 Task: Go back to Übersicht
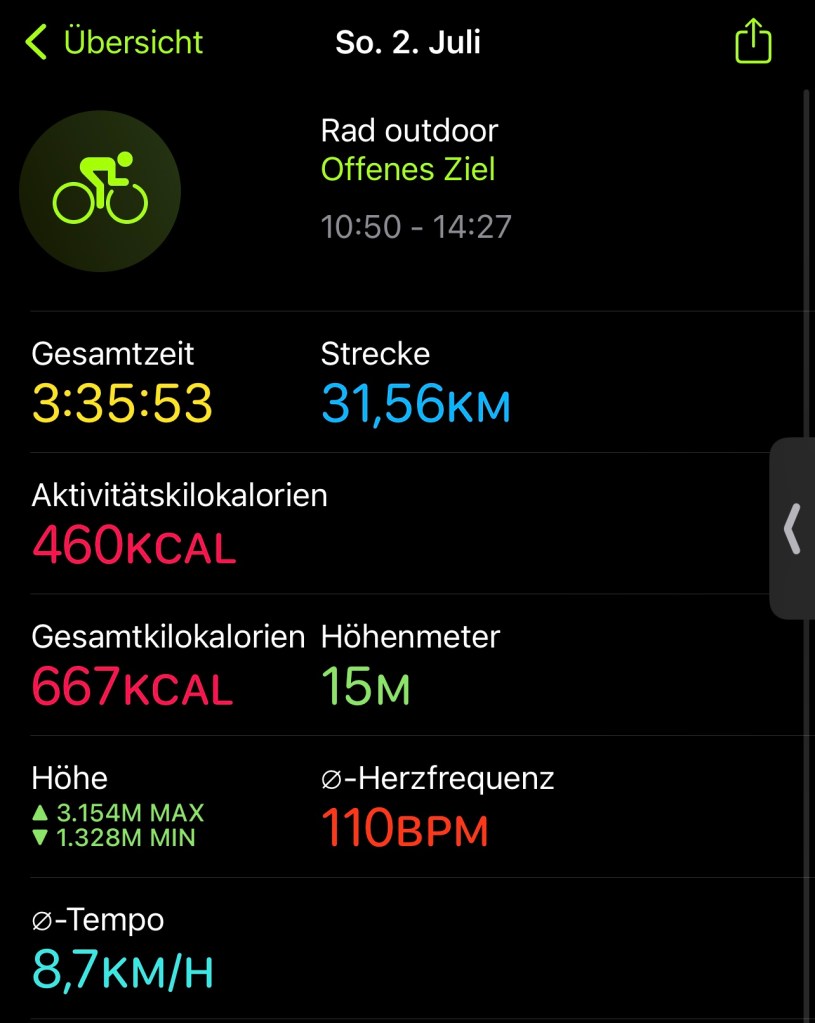(x=113, y=42)
